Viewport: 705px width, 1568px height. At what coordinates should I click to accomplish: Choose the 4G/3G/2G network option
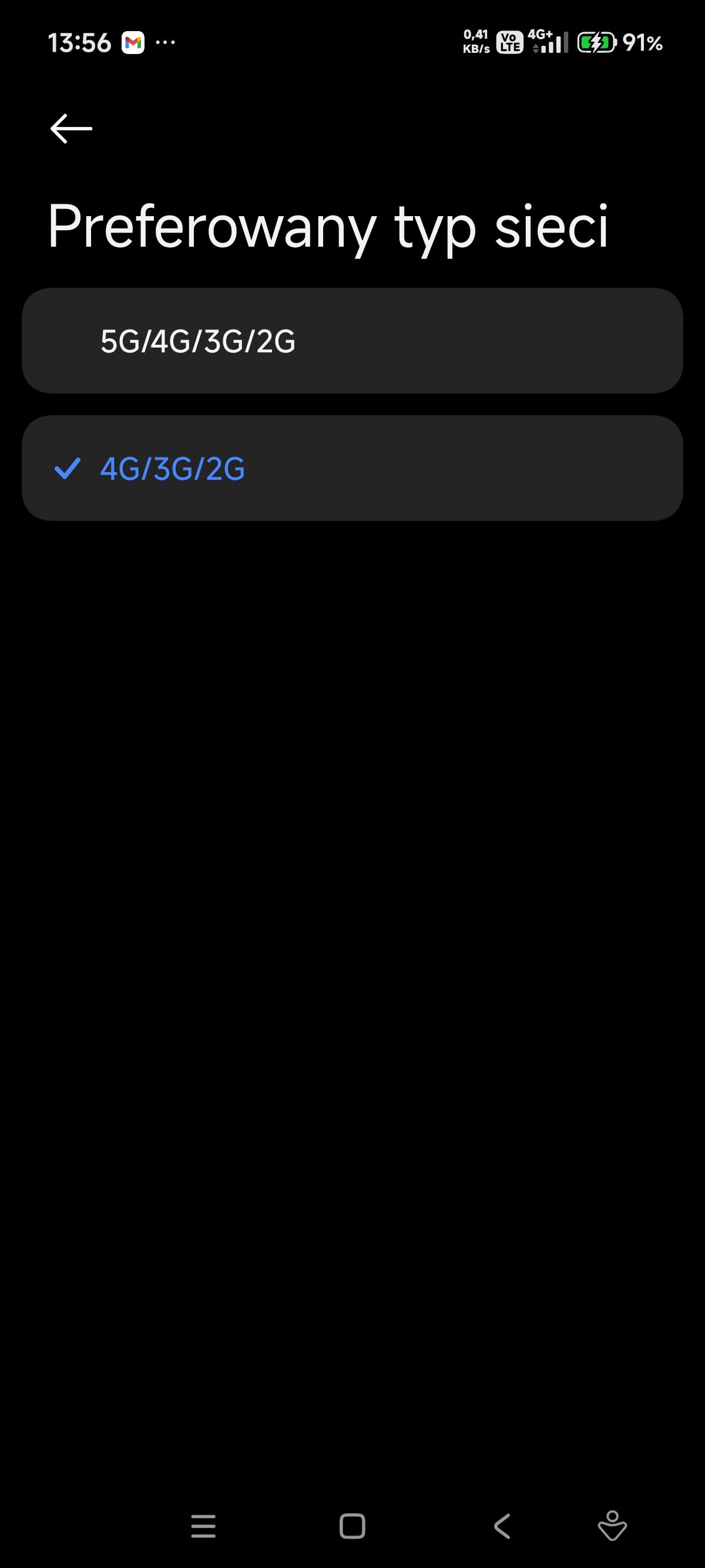352,468
